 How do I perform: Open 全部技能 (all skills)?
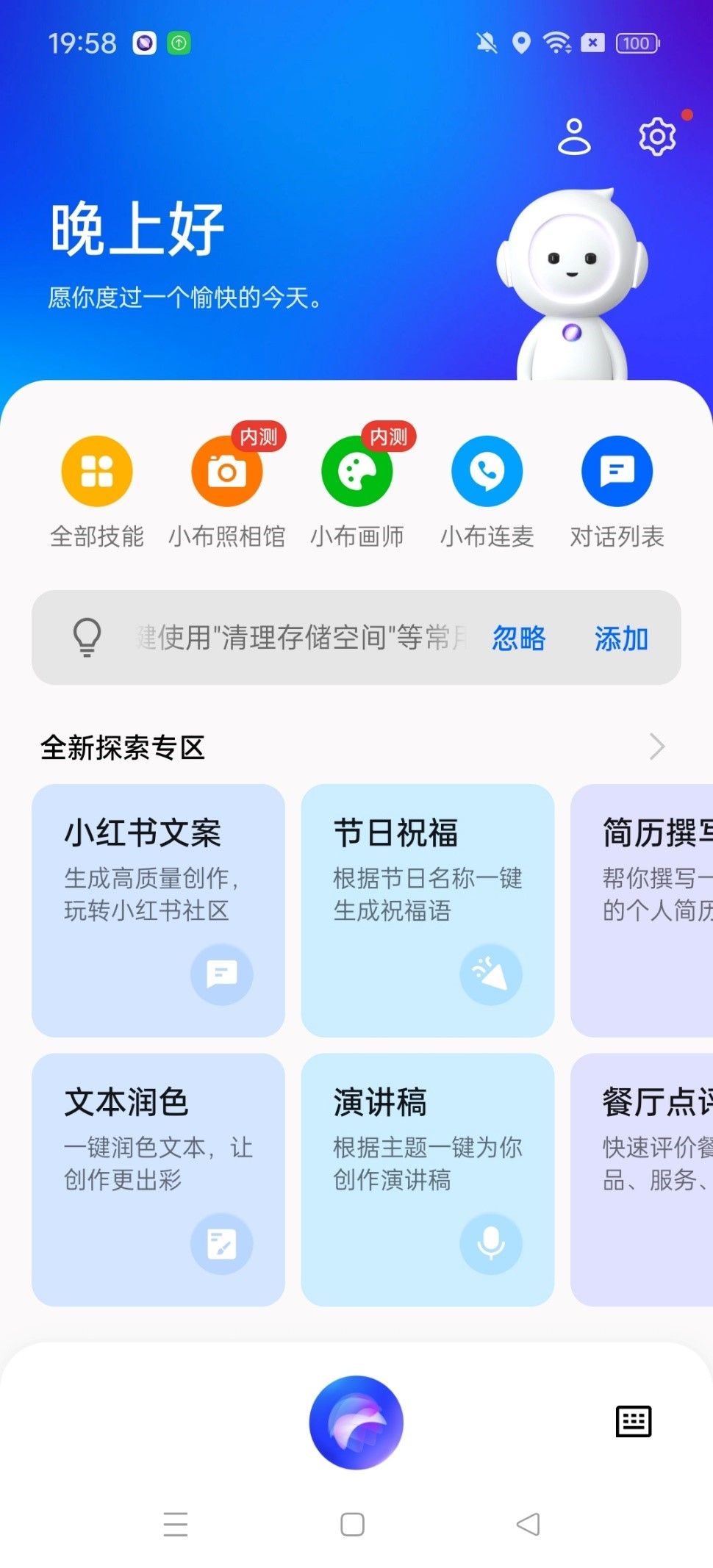click(x=97, y=472)
